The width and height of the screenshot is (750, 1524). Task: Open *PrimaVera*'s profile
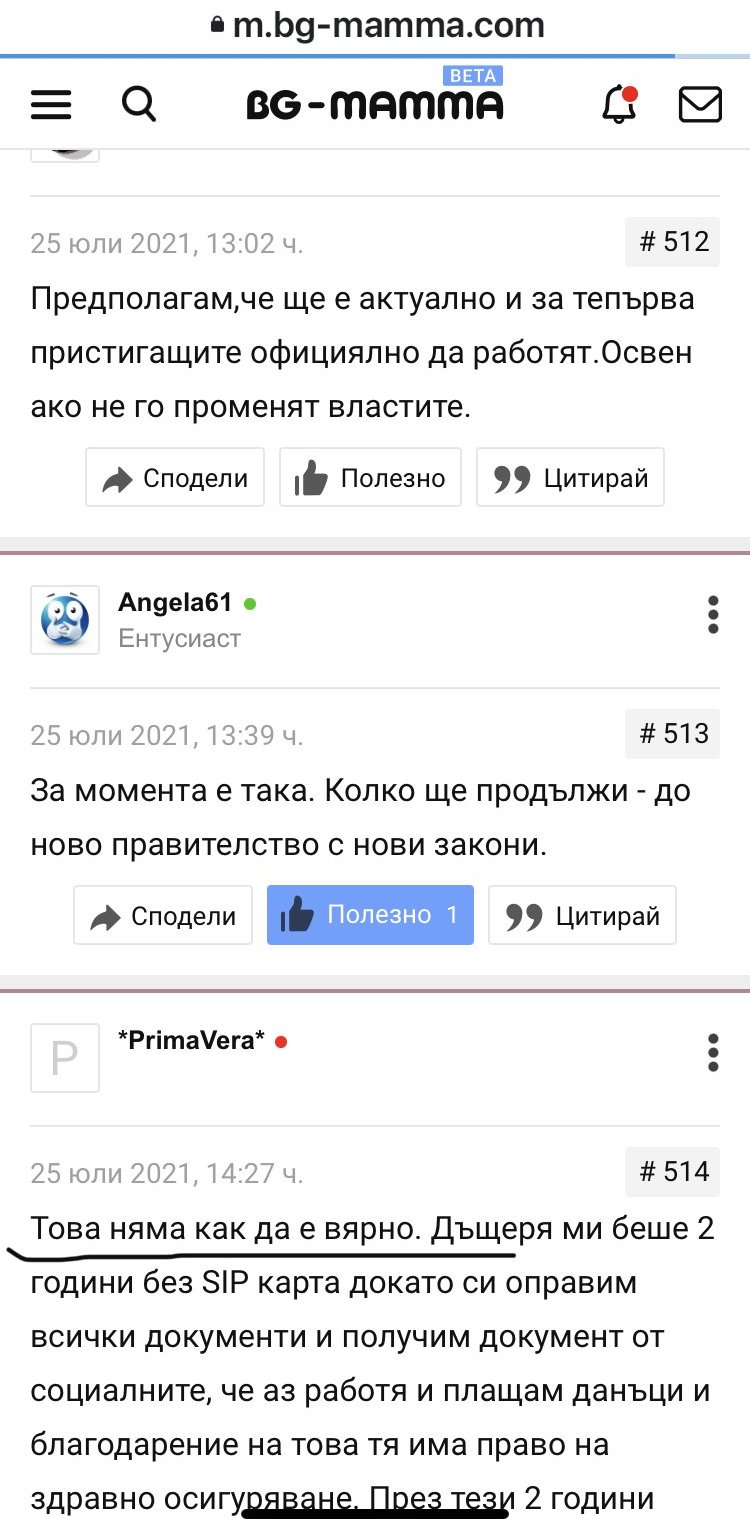191,1041
